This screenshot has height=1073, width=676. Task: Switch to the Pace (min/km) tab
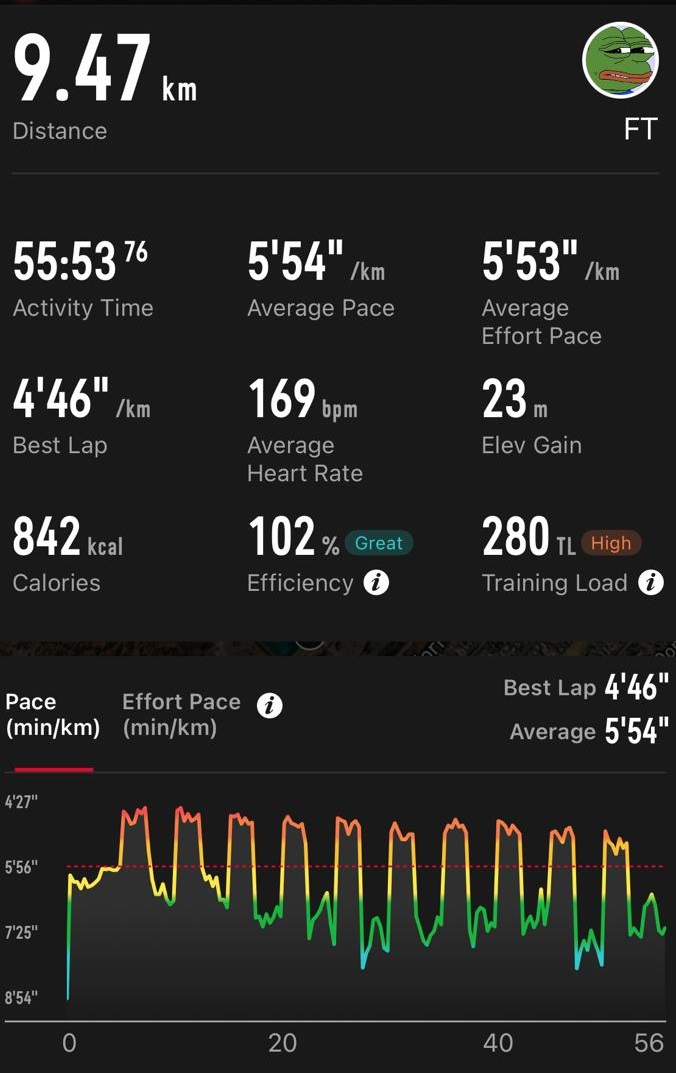point(53,714)
